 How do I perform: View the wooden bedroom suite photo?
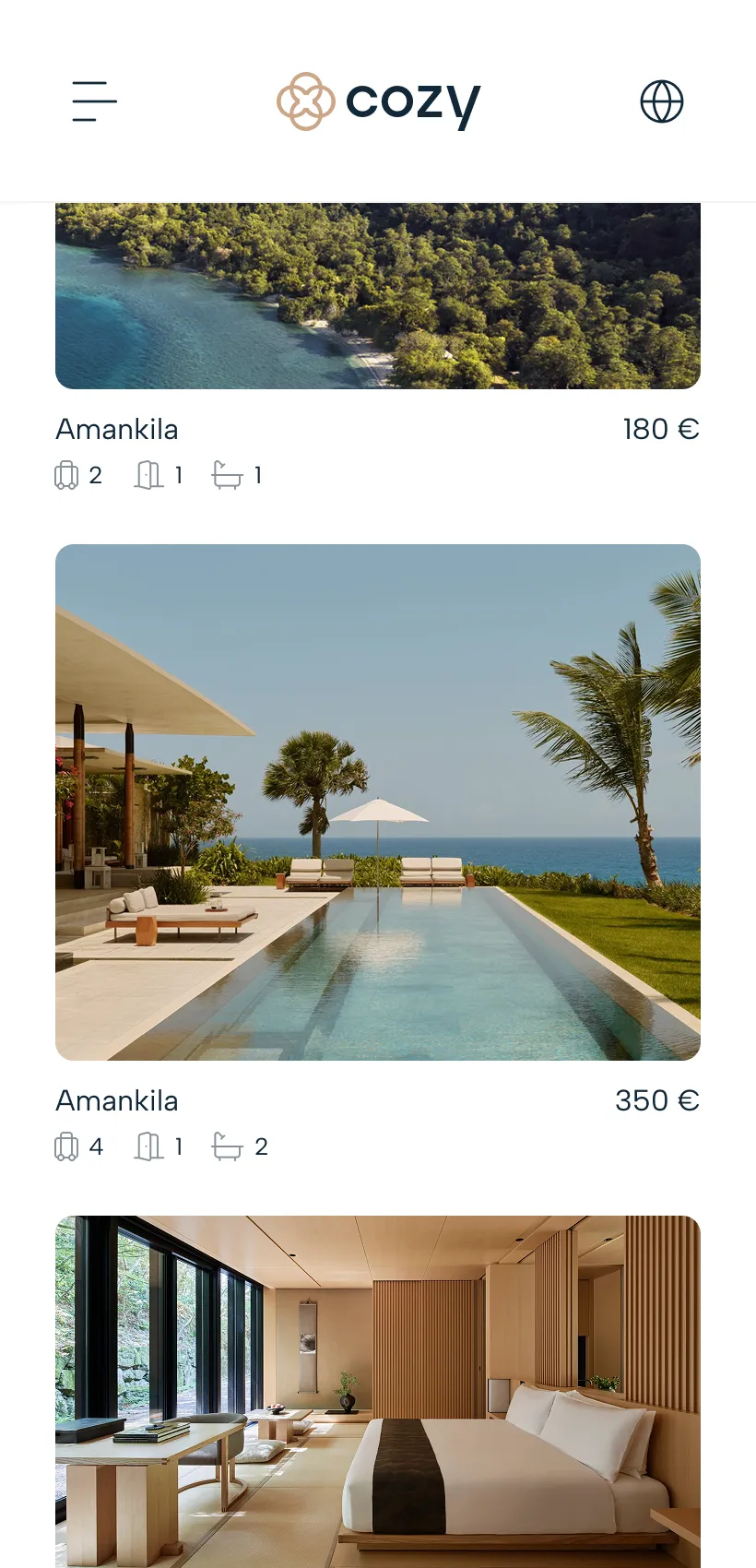click(x=378, y=1391)
